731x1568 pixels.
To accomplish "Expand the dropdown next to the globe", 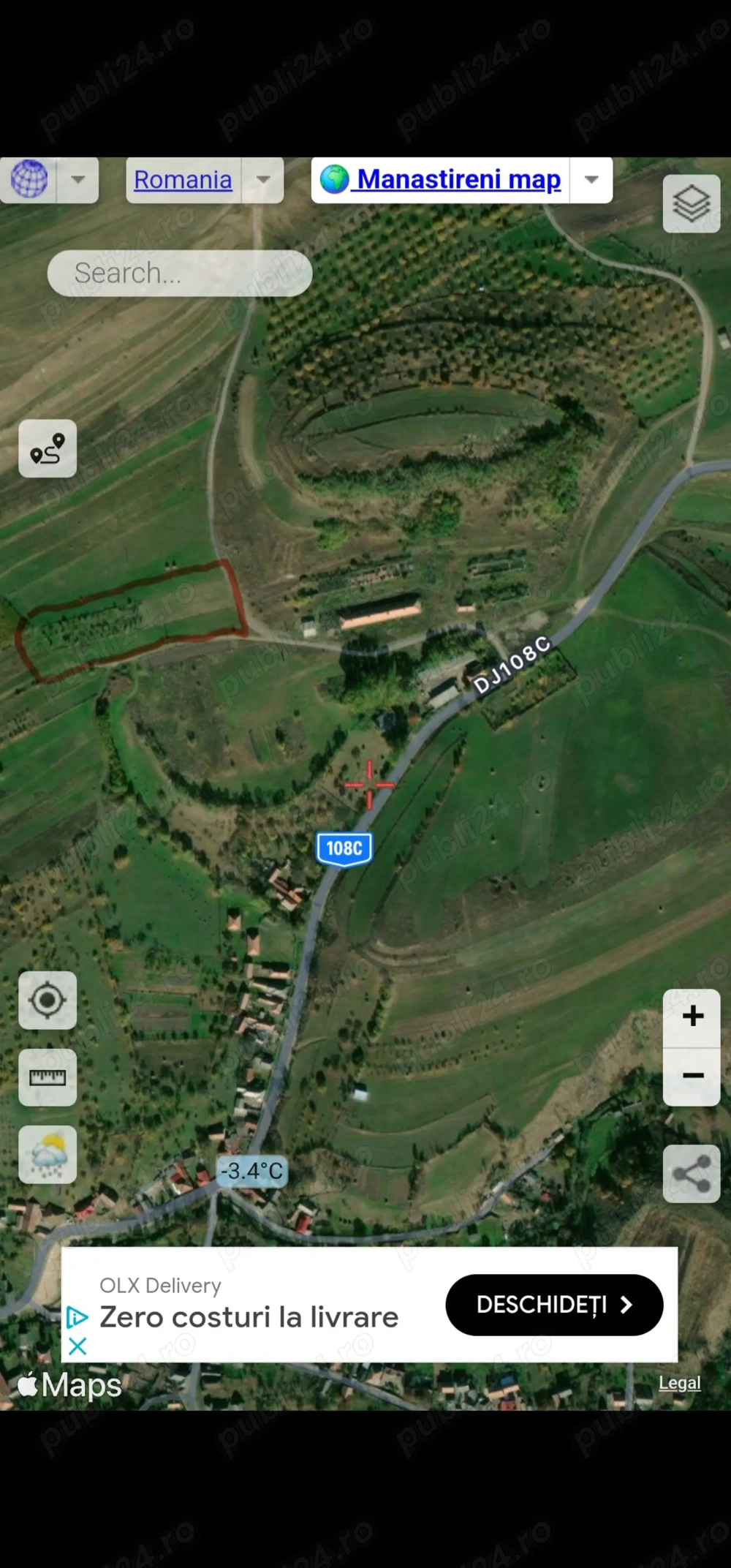I will (x=77, y=179).
